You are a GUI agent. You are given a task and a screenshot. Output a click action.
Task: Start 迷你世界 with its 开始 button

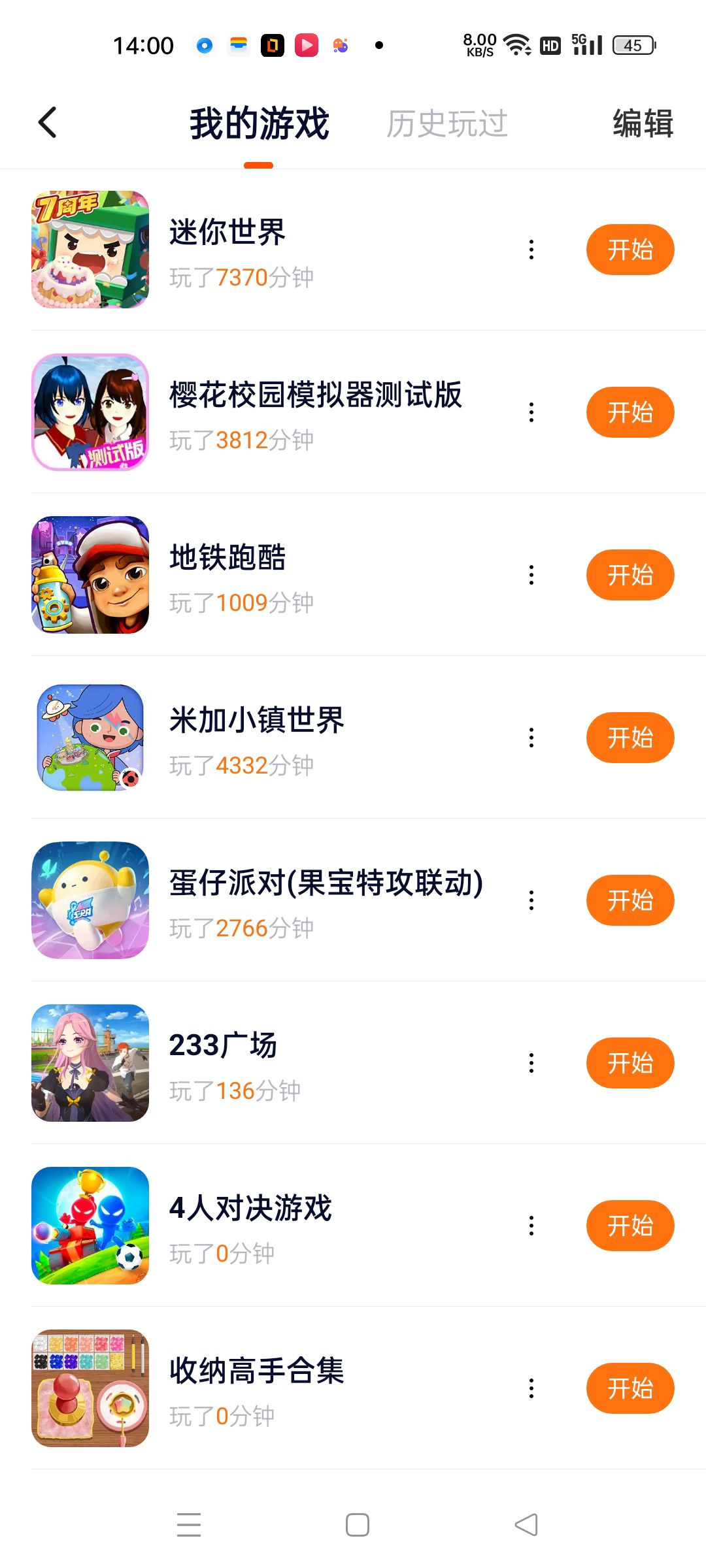tap(630, 250)
